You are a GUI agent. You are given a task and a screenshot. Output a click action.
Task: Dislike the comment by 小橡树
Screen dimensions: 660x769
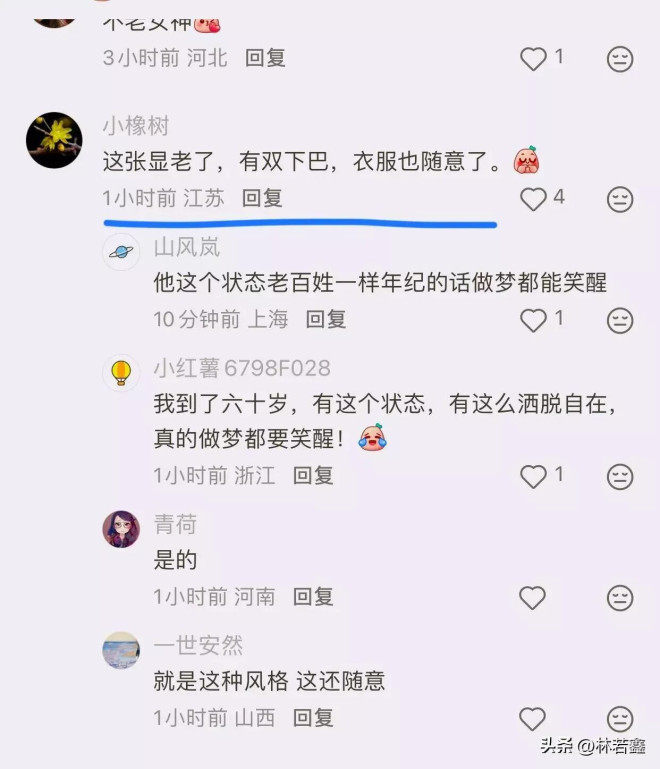tap(620, 199)
